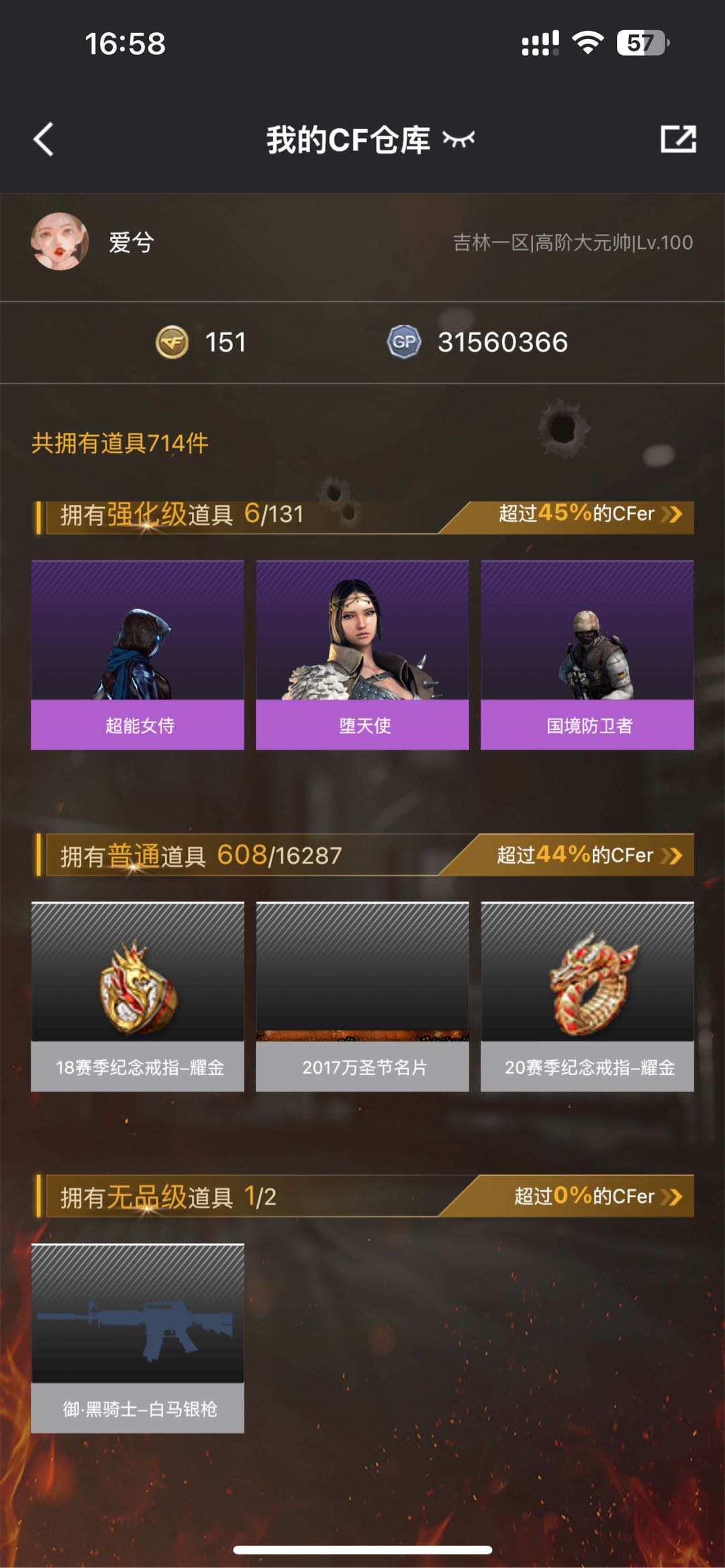View 御·黑骑士-白马银枪 weapon card
Screen dimensions: 725x1568
138,1338
